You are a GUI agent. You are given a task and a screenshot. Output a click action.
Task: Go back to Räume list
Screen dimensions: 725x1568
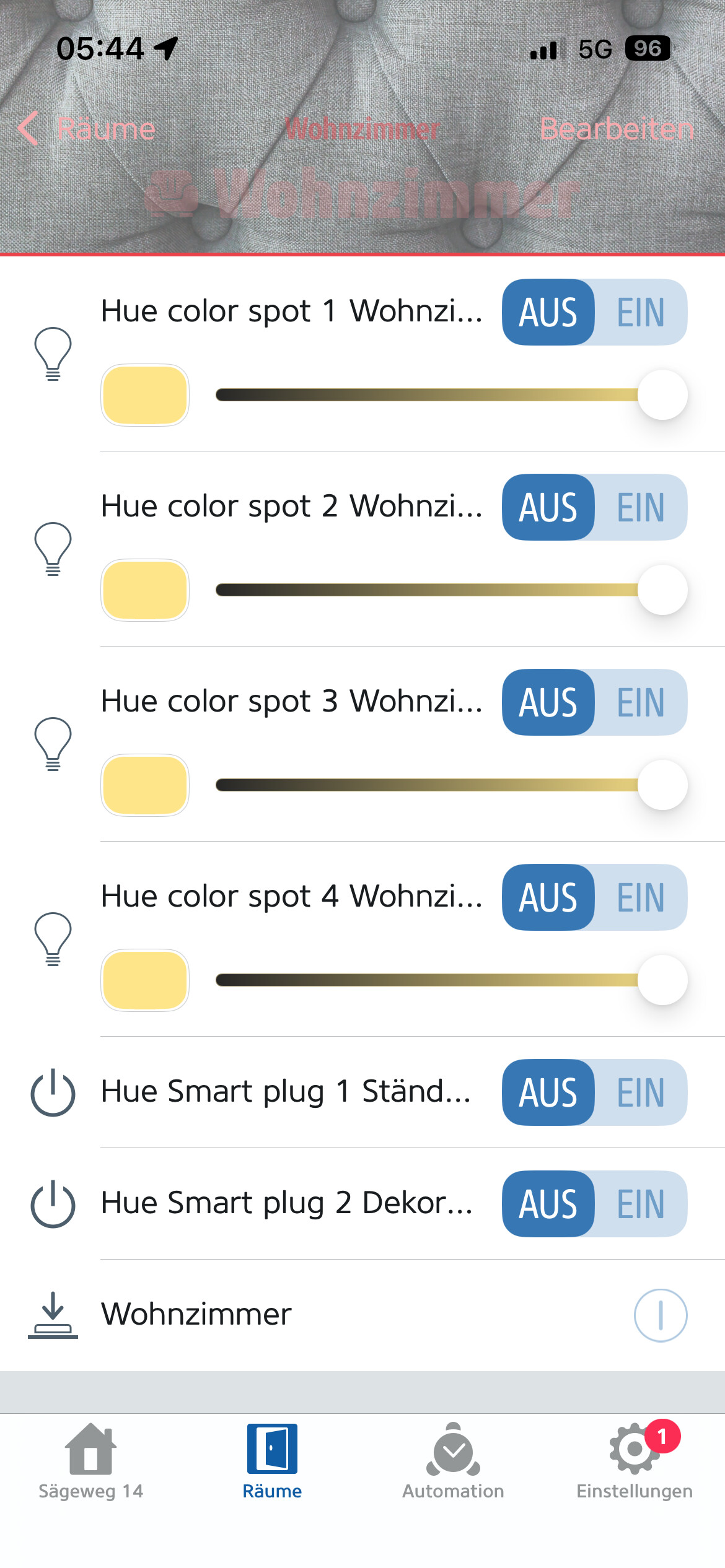click(x=87, y=129)
